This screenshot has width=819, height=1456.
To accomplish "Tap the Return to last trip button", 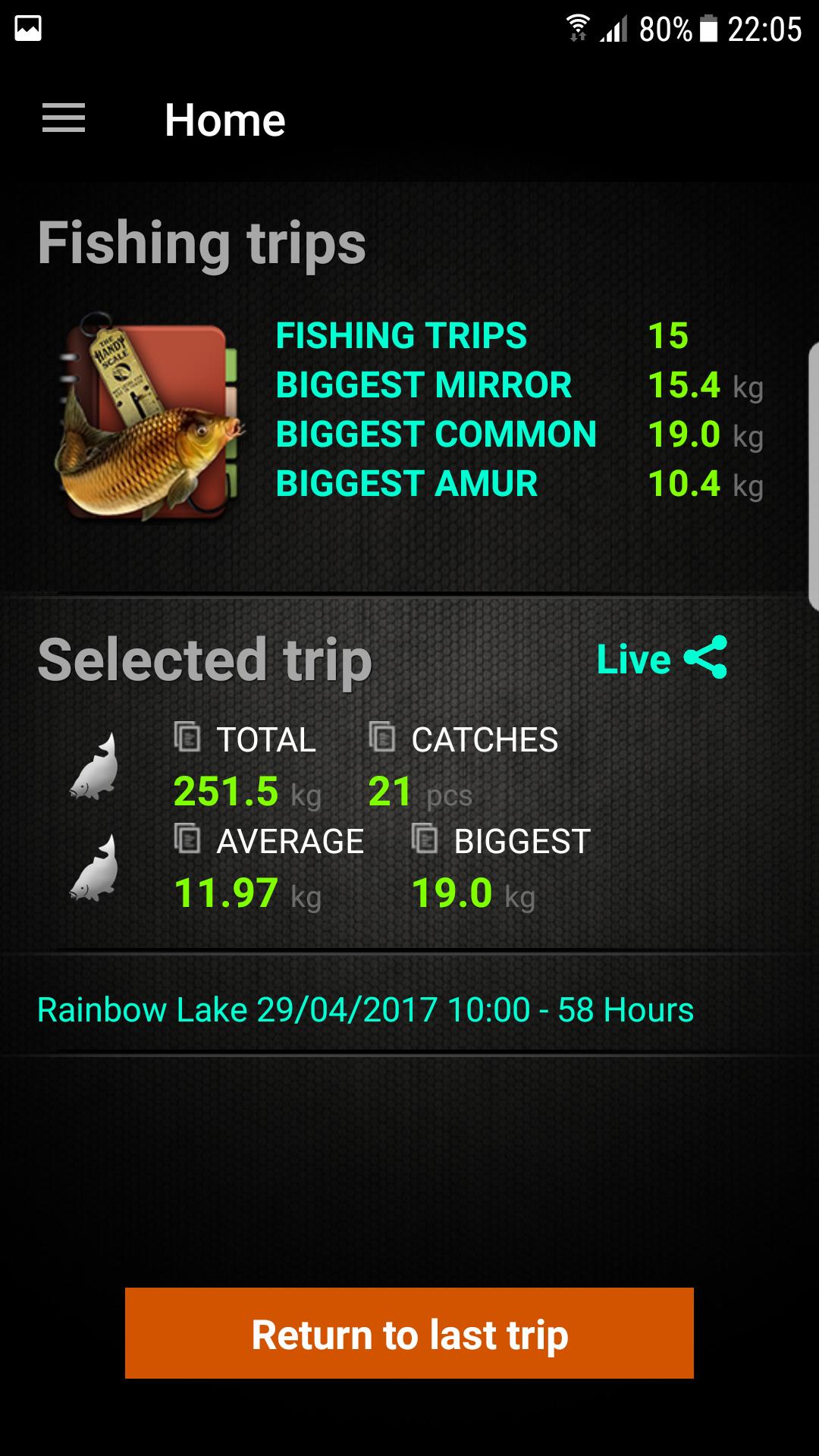I will pos(409,1333).
